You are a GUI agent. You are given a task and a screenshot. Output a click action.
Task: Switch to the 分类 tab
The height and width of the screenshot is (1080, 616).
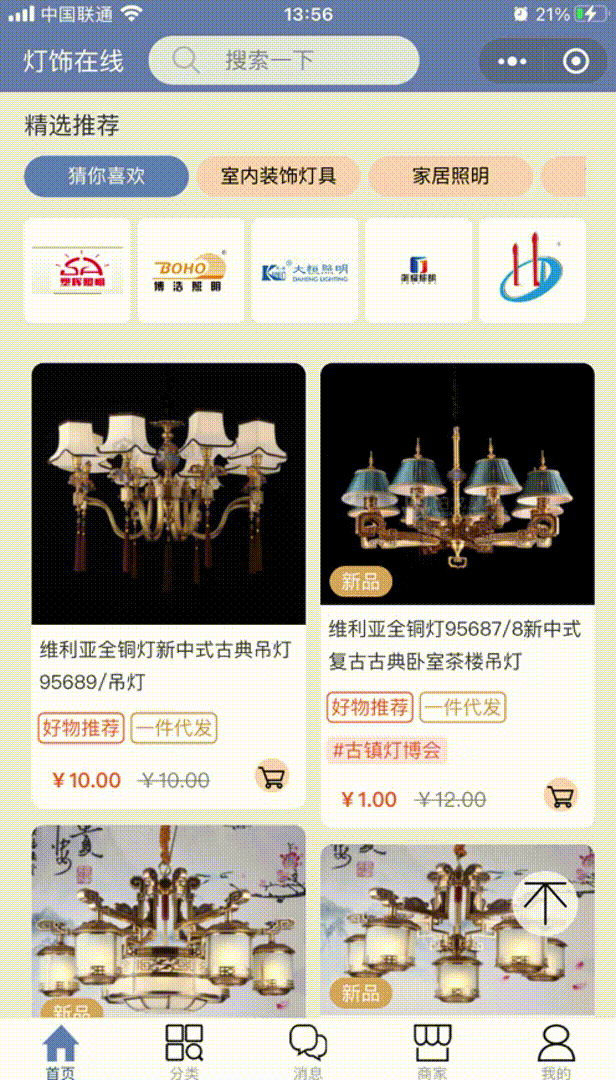pyautogui.click(x=184, y=1050)
